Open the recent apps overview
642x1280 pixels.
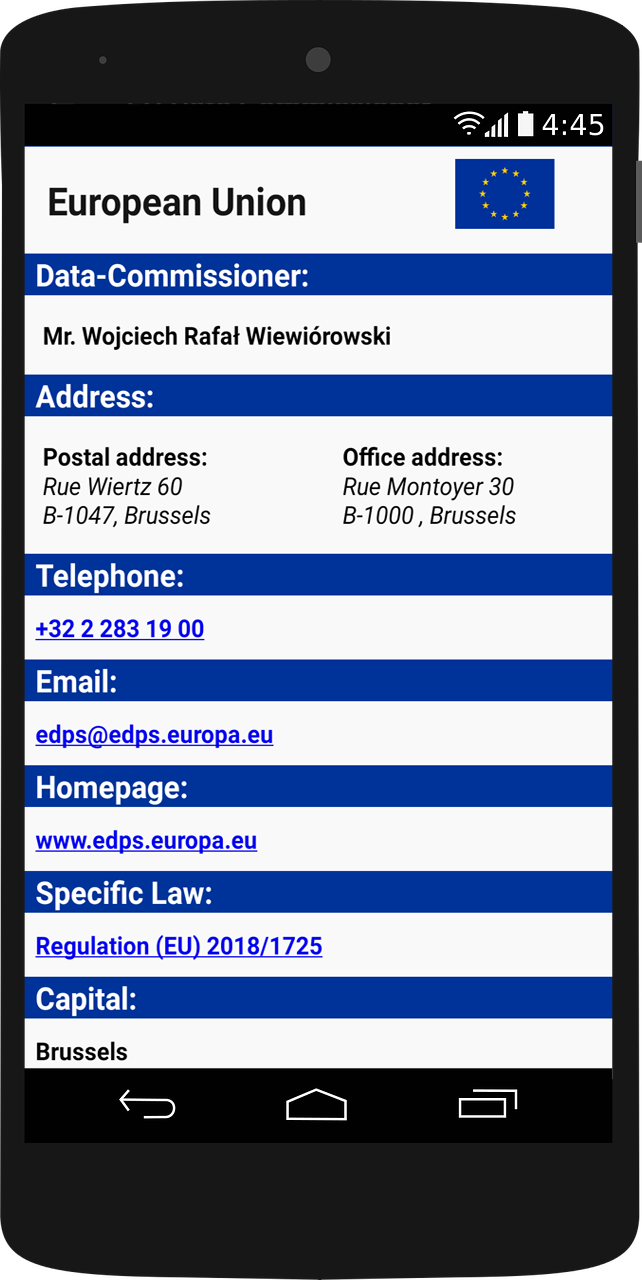[488, 1103]
